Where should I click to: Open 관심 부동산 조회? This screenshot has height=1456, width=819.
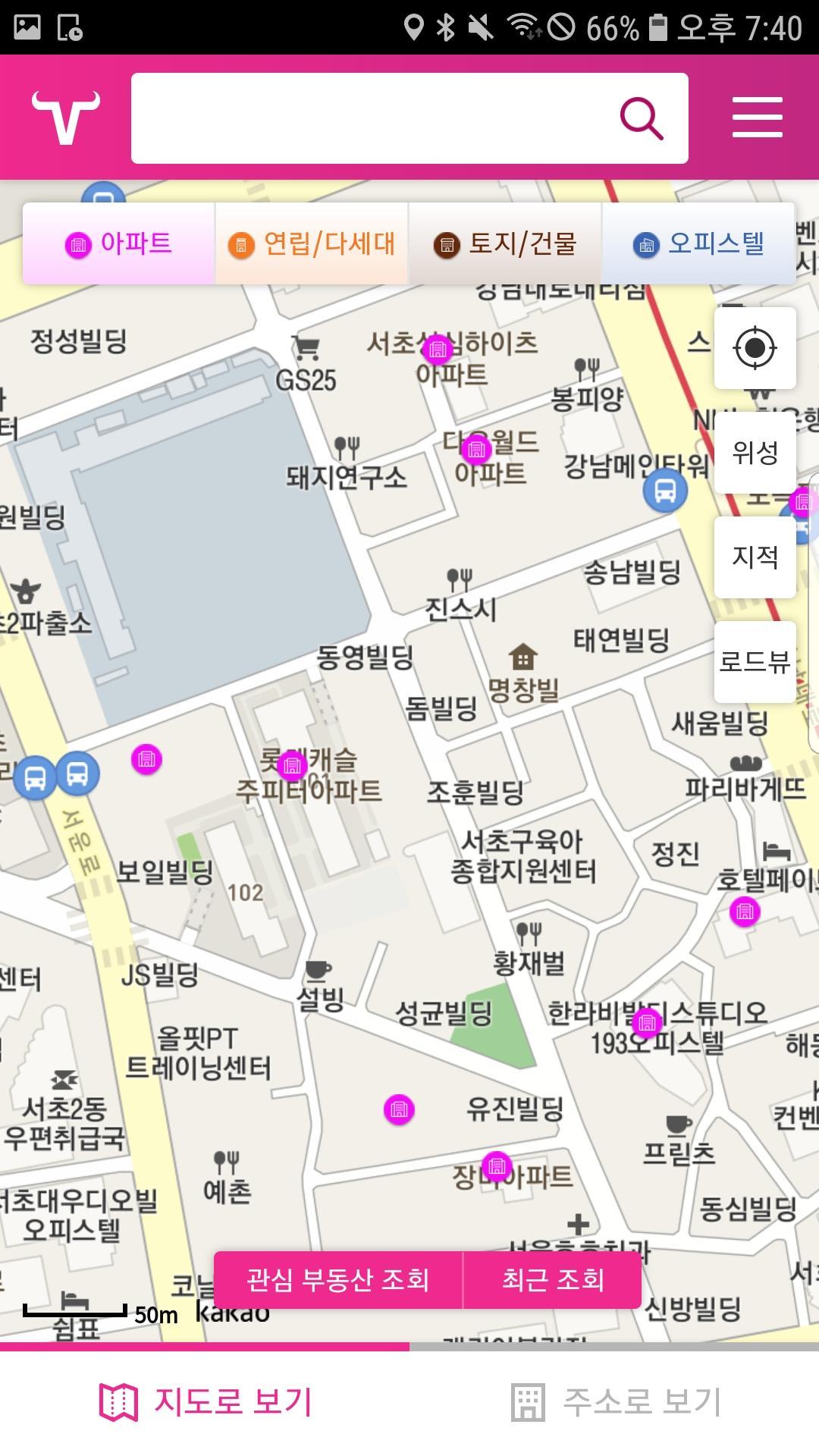click(338, 1280)
